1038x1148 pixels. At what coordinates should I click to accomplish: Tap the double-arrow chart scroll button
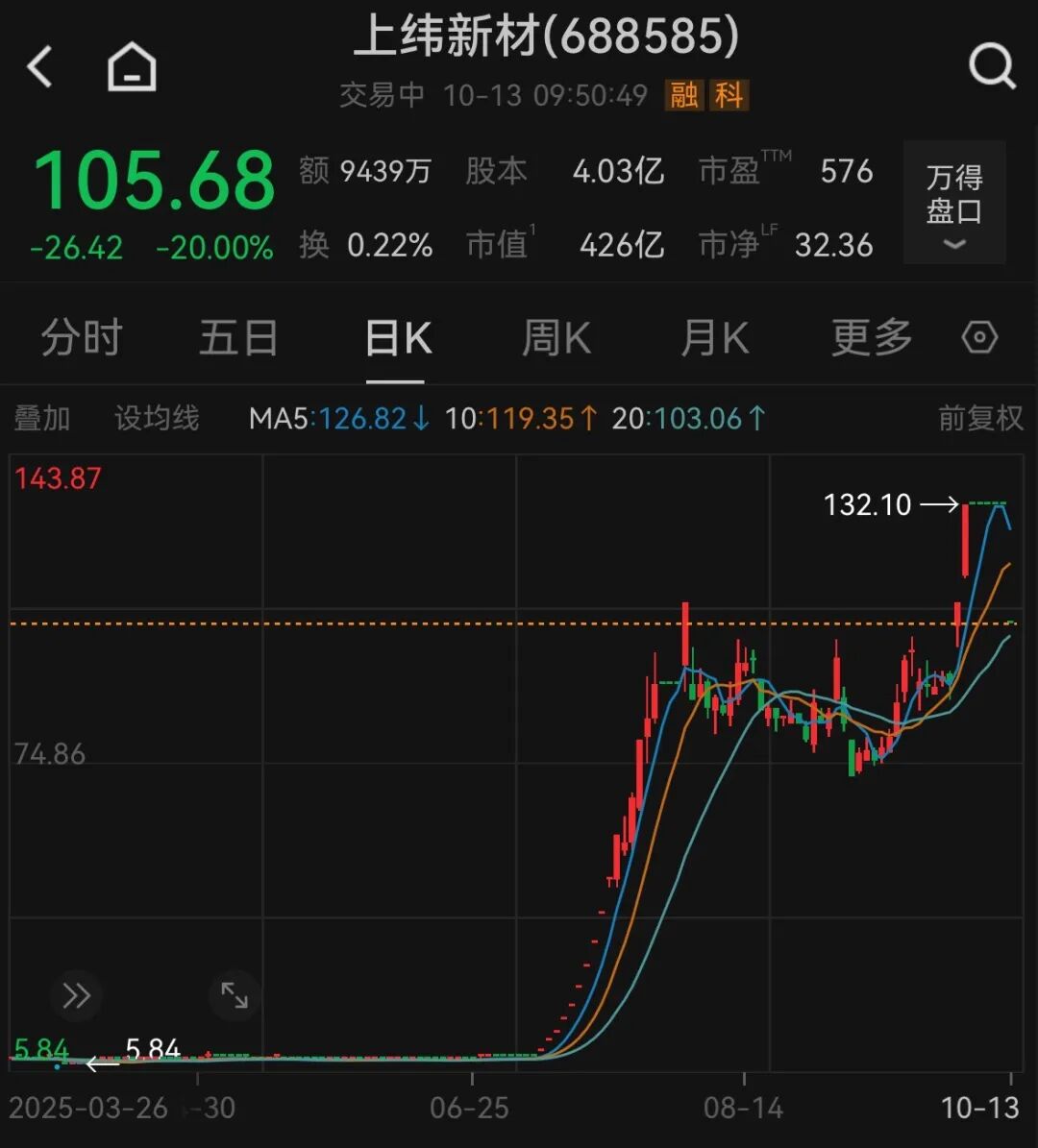coord(76,996)
